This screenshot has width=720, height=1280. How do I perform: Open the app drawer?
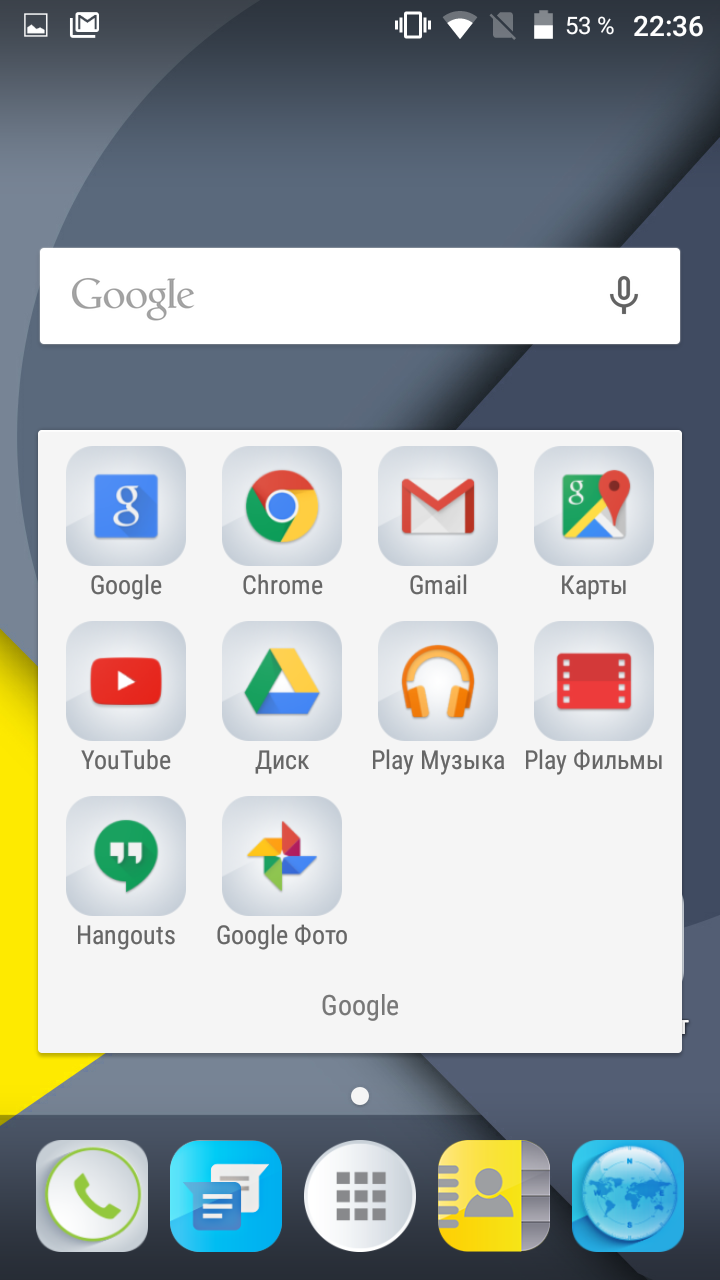(x=360, y=1196)
